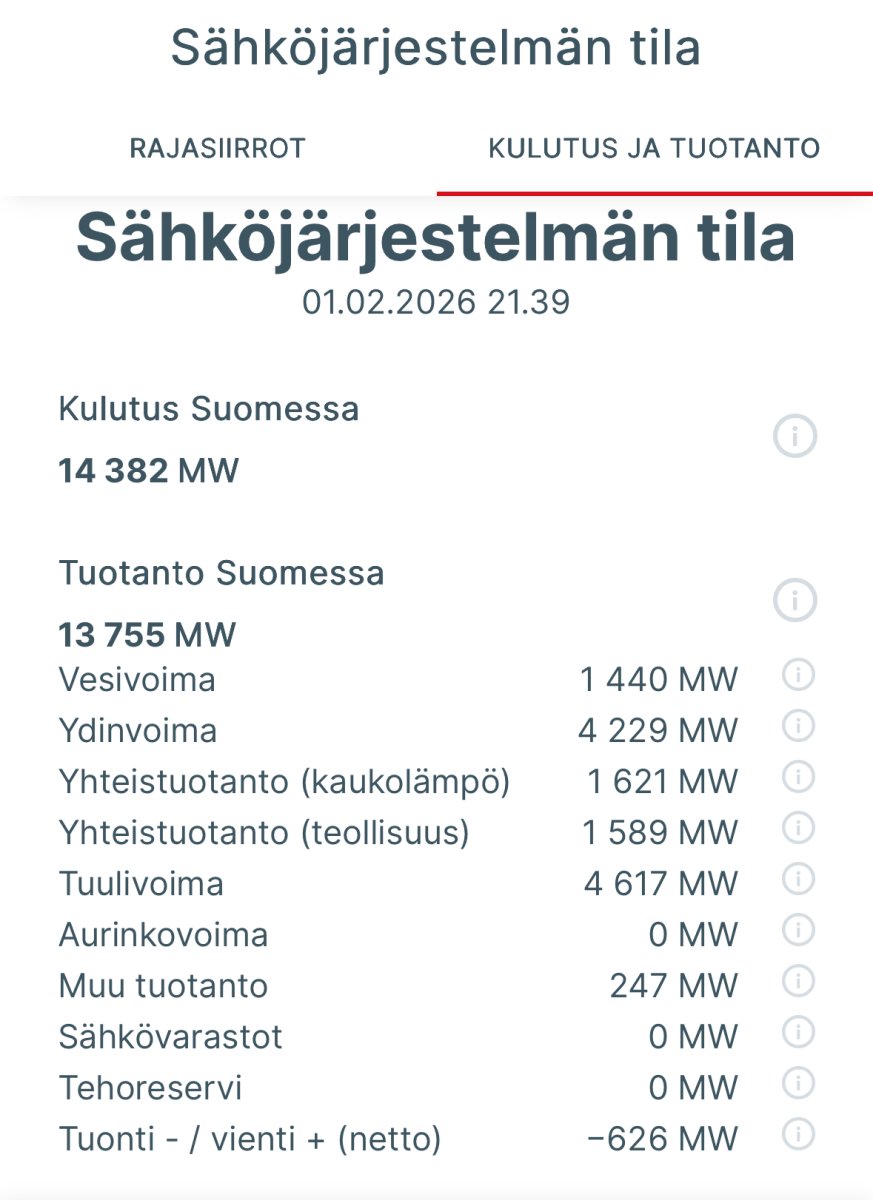Switch to the Rajasiirrot tab
Image resolution: width=873 pixels, height=1200 pixels.
(x=217, y=149)
